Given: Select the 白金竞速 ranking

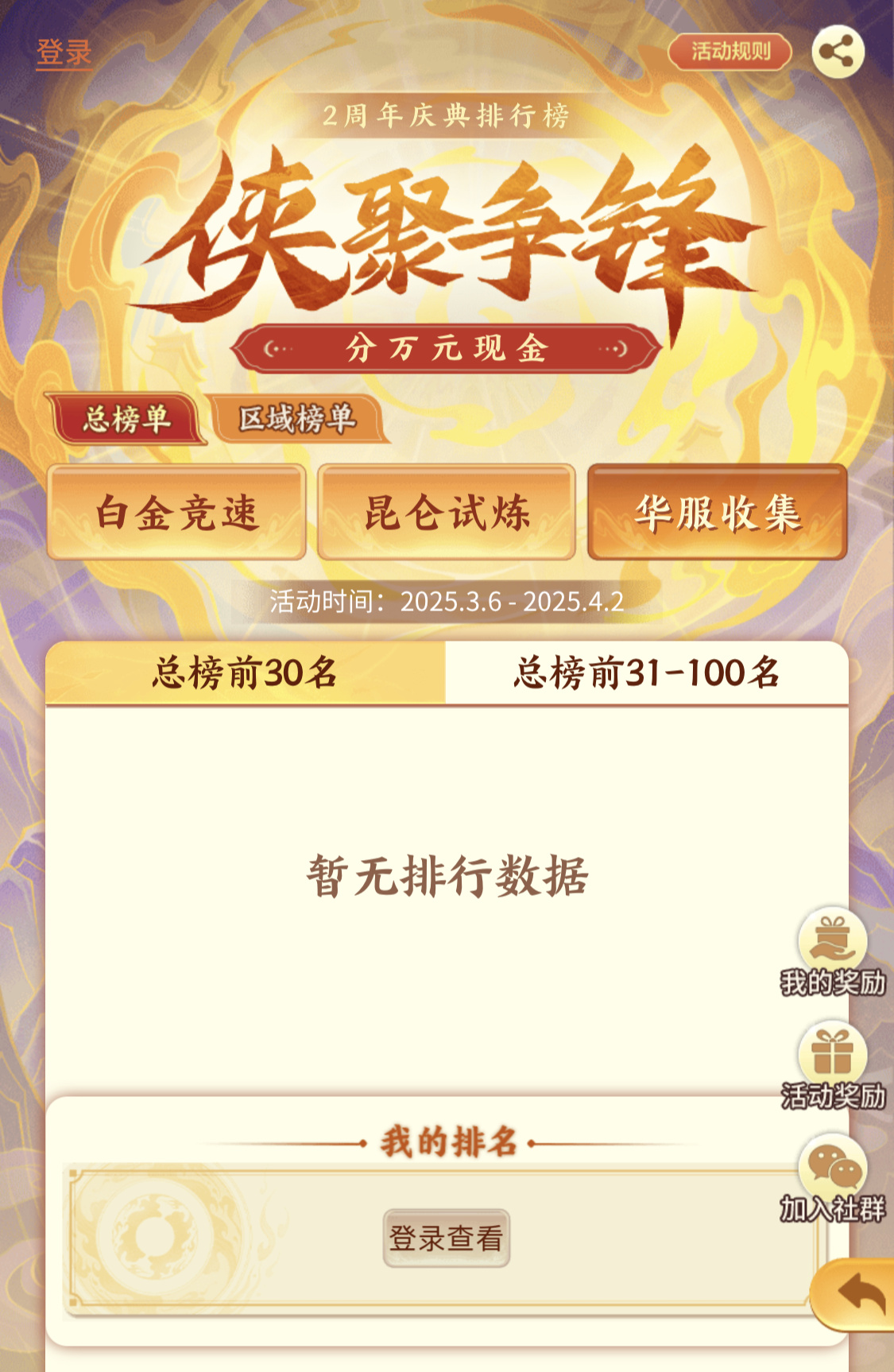Looking at the screenshot, I should (176, 512).
